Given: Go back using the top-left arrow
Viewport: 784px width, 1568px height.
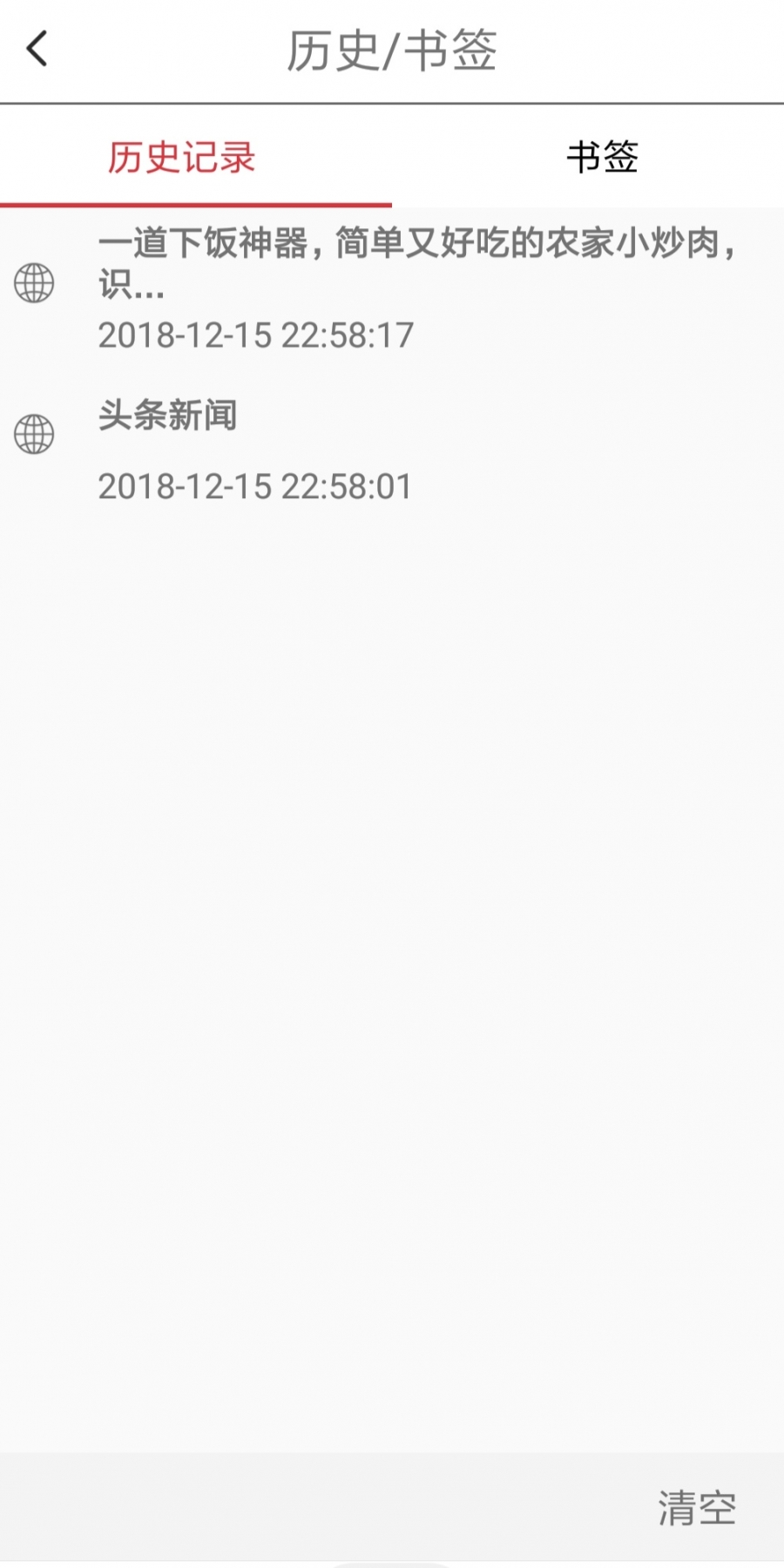Looking at the screenshot, I should 37,50.
